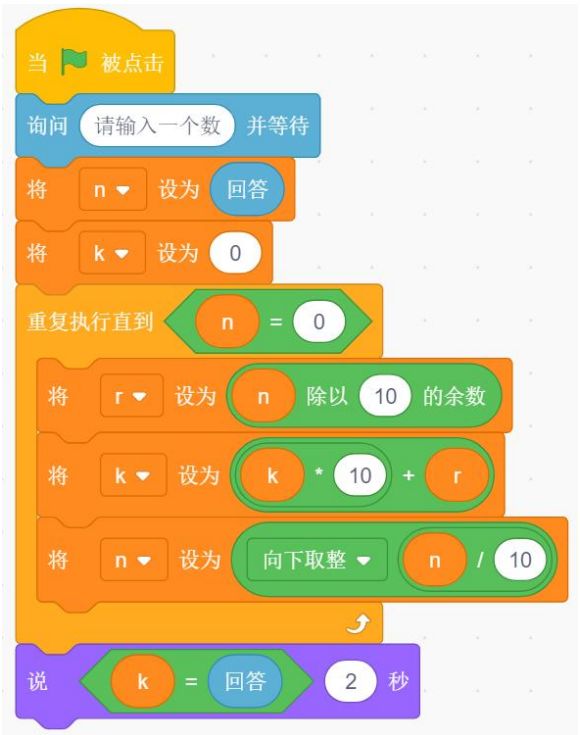Open the k dropdown in the k*10+r block

click(x=133, y=476)
